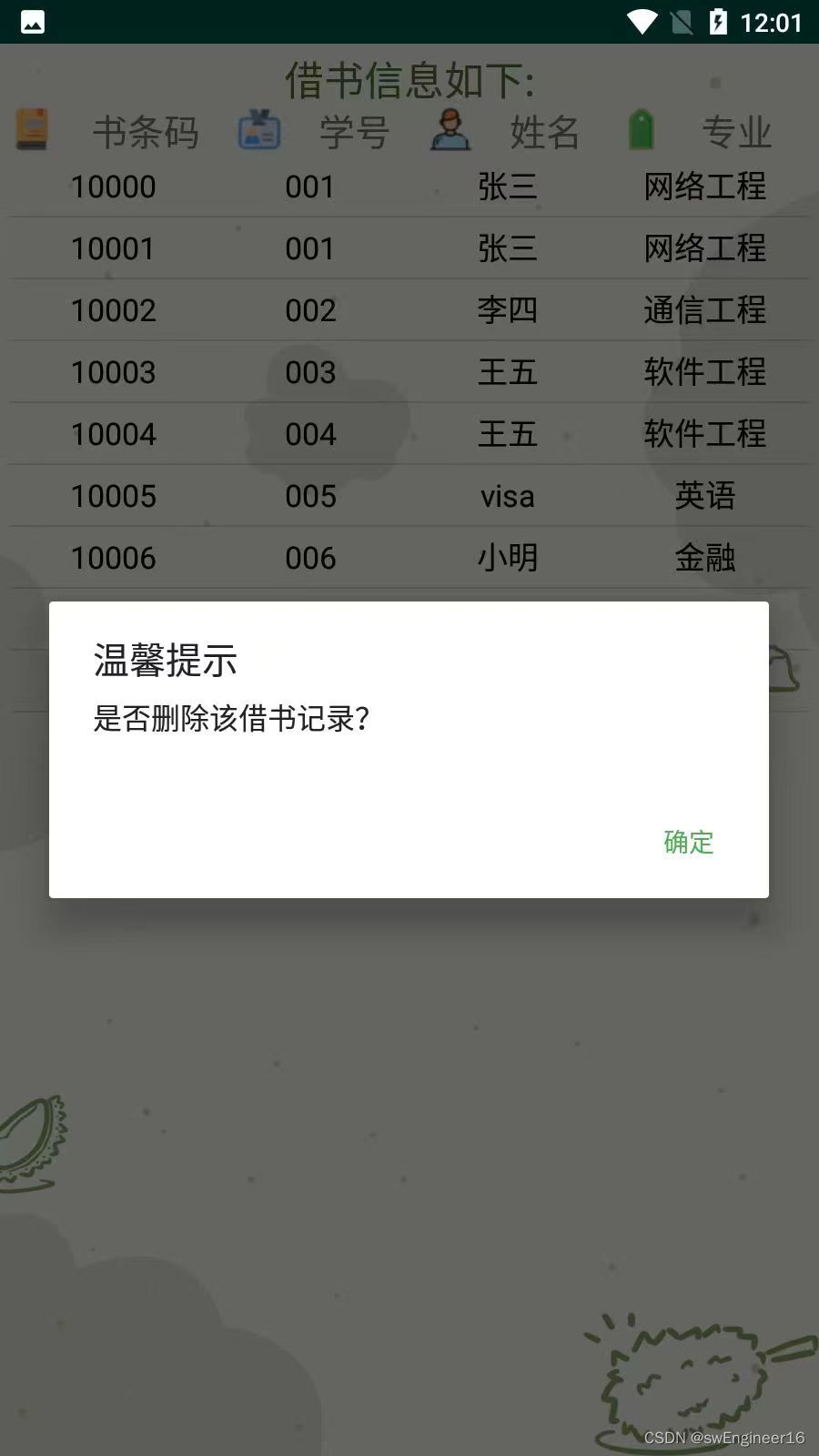Tap the clock showing 12:01
819x1456 pixels.
pyautogui.click(x=774, y=21)
